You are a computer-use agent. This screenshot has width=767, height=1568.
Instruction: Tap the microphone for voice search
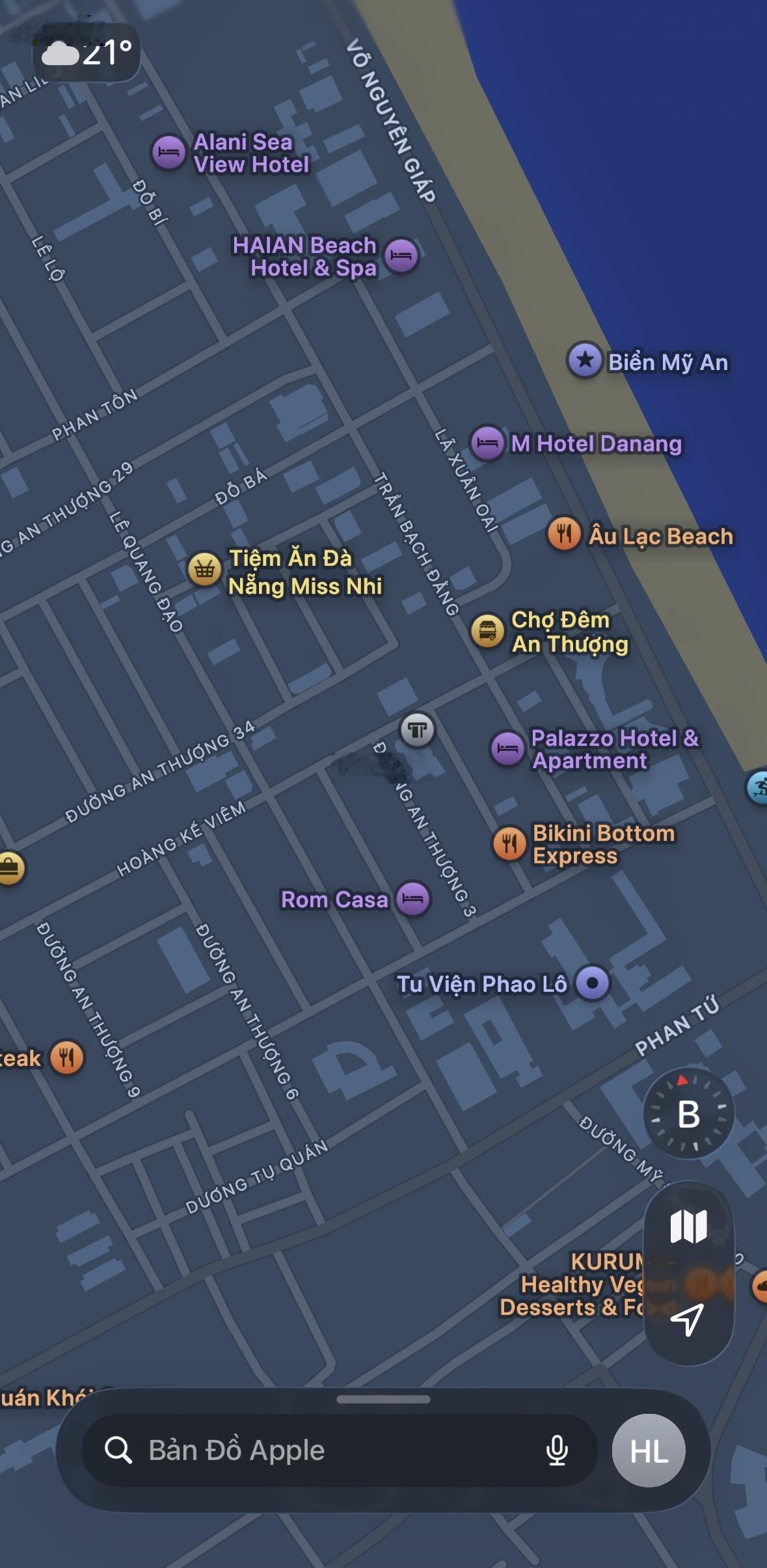click(557, 1450)
